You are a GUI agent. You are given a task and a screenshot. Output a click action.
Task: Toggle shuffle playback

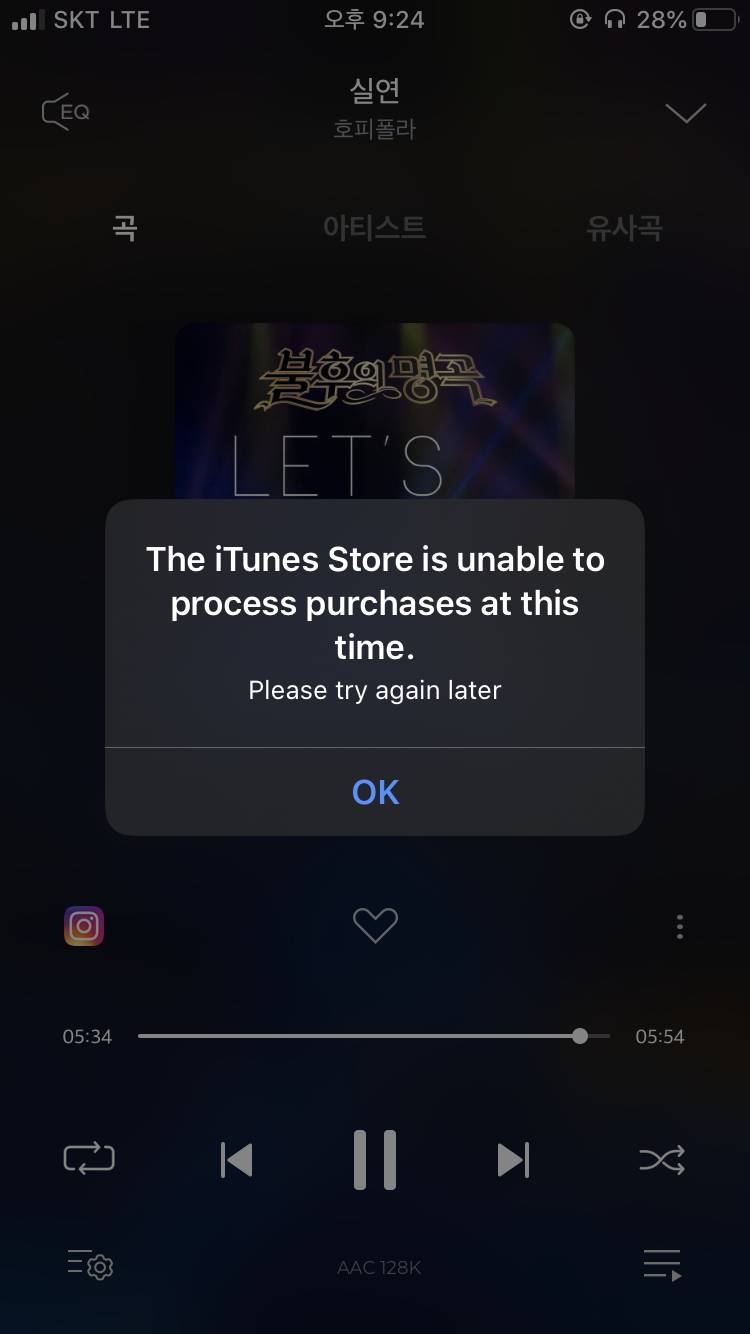pyautogui.click(x=662, y=1160)
